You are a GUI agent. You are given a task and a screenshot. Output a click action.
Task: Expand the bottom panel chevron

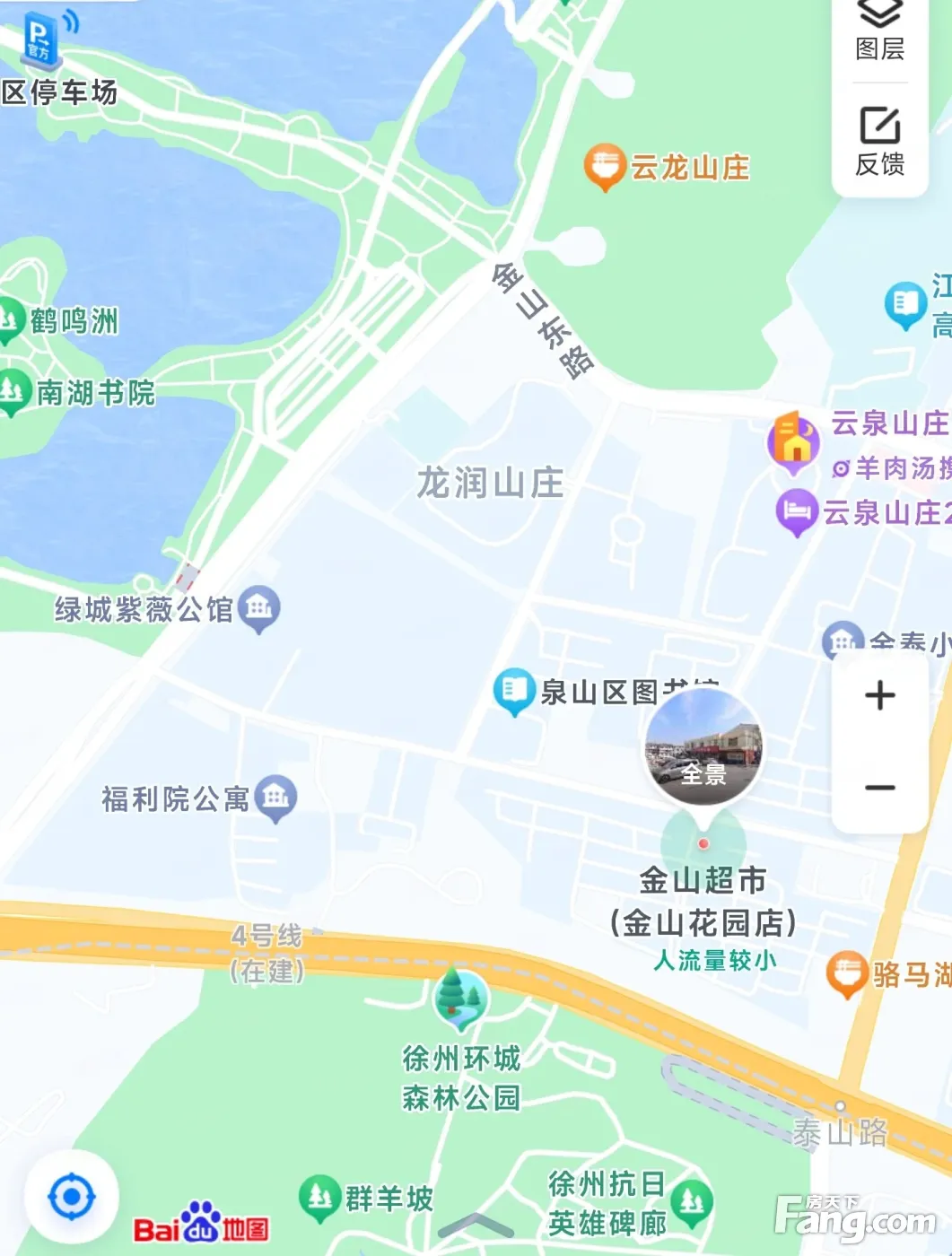(x=476, y=1225)
